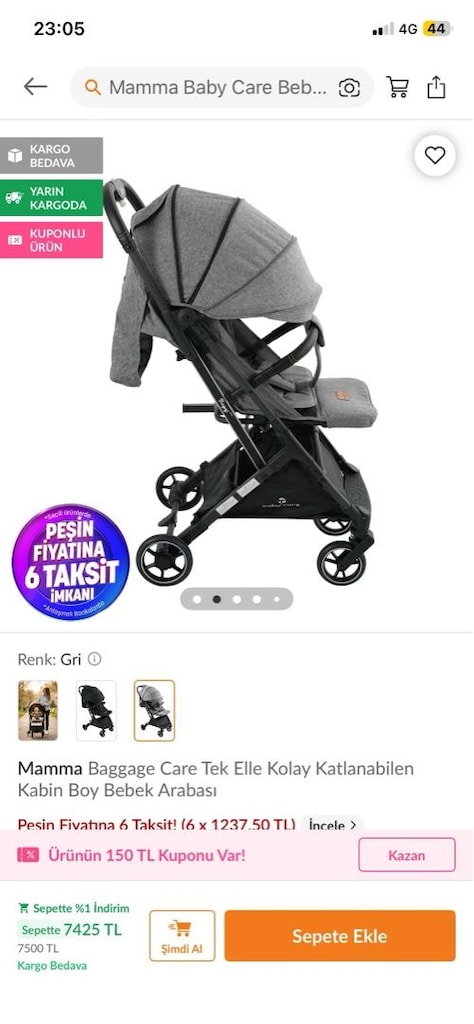Claim the 150 TL coupon with Kazan
The width and height of the screenshot is (474, 1024).
tap(407, 855)
